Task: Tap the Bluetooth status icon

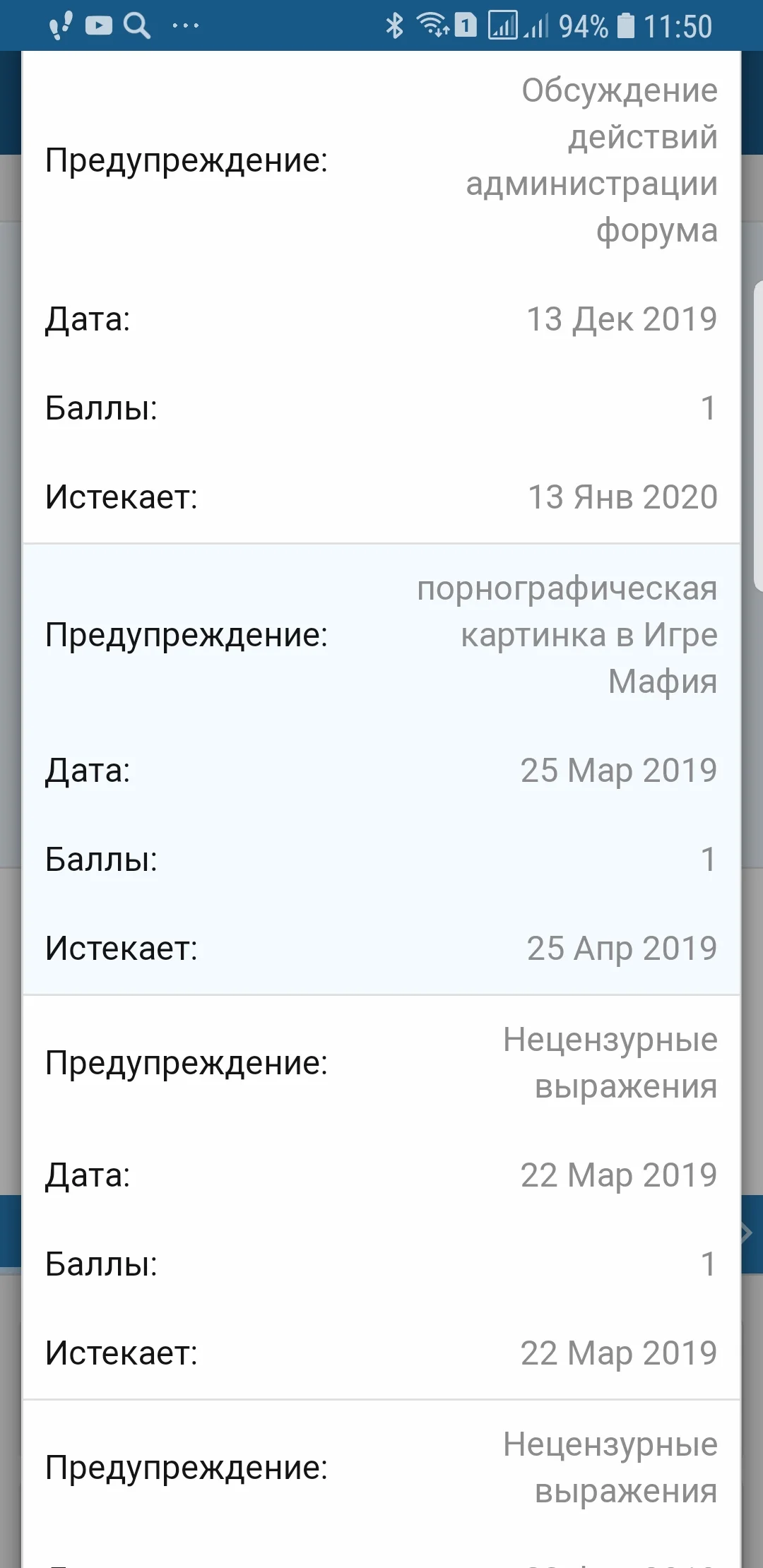Action: pyautogui.click(x=394, y=25)
